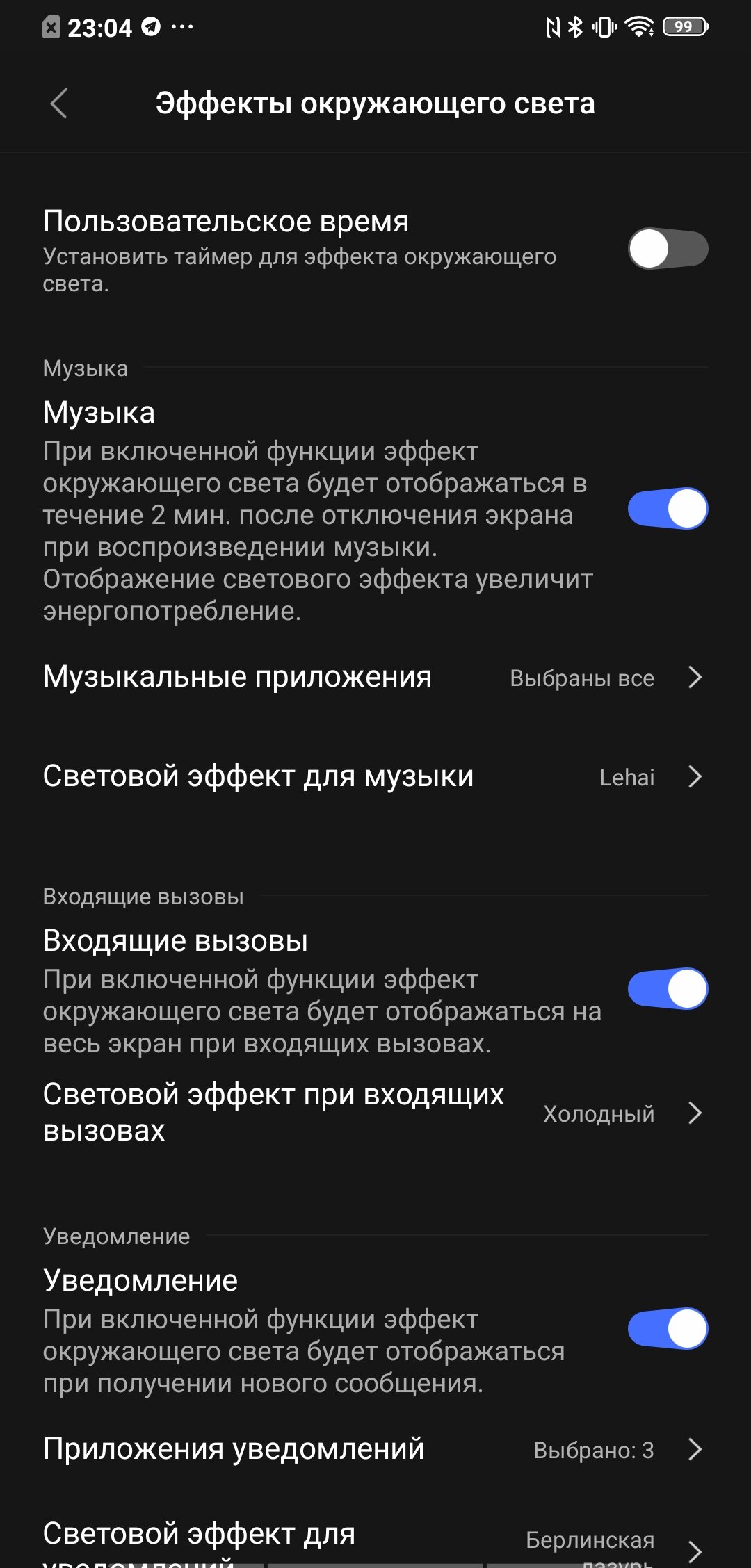This screenshot has height=1568, width=751.
Task: Switch off the Уведомление toggle
Action: click(x=668, y=1328)
